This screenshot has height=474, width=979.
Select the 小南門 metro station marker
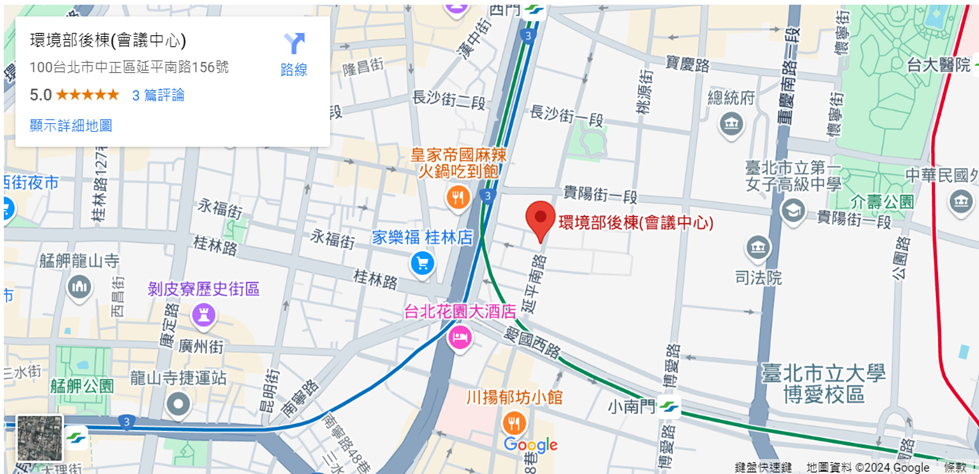click(x=669, y=406)
